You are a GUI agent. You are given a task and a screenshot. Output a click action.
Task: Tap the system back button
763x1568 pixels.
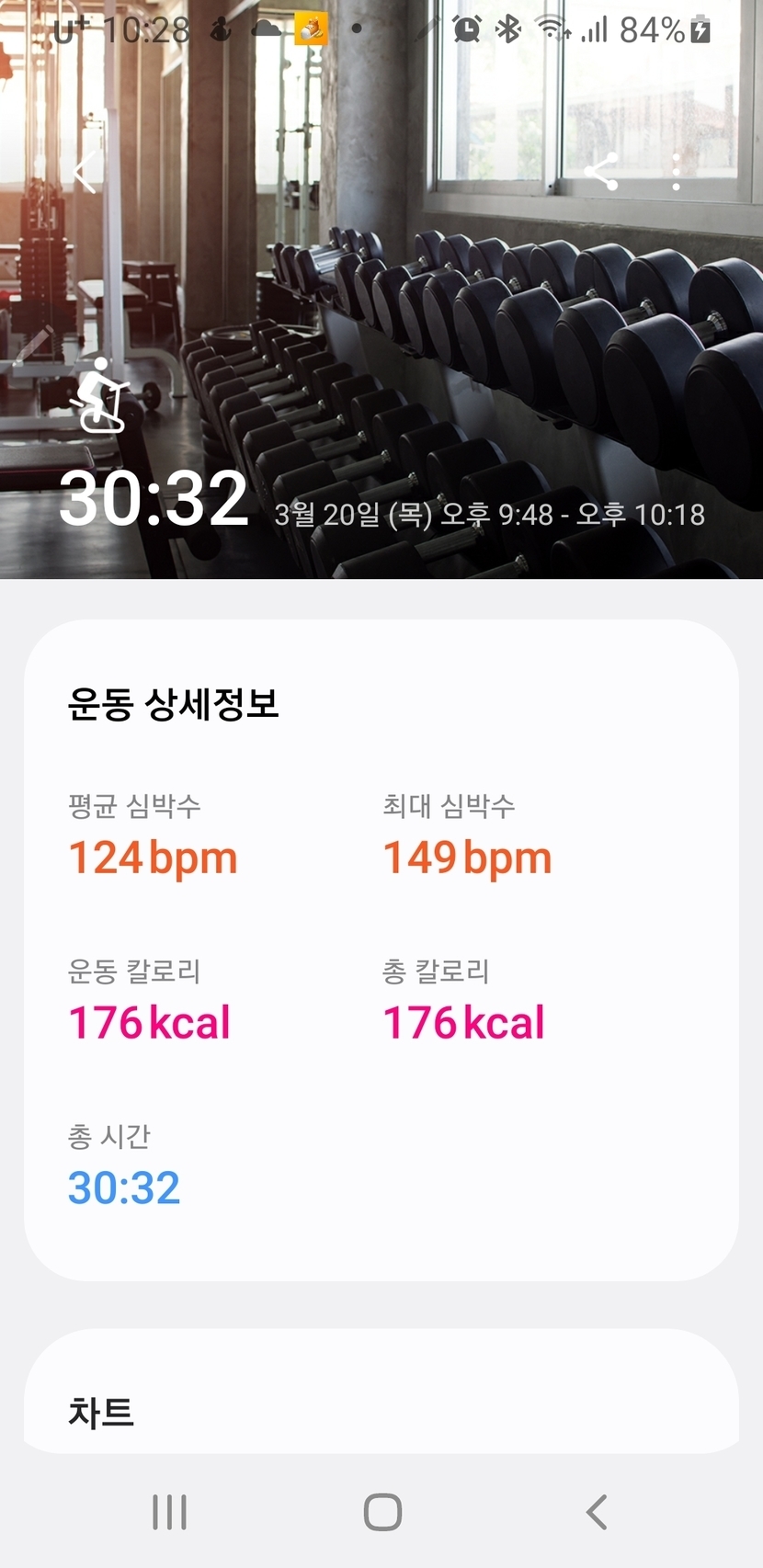pyautogui.click(x=597, y=1512)
